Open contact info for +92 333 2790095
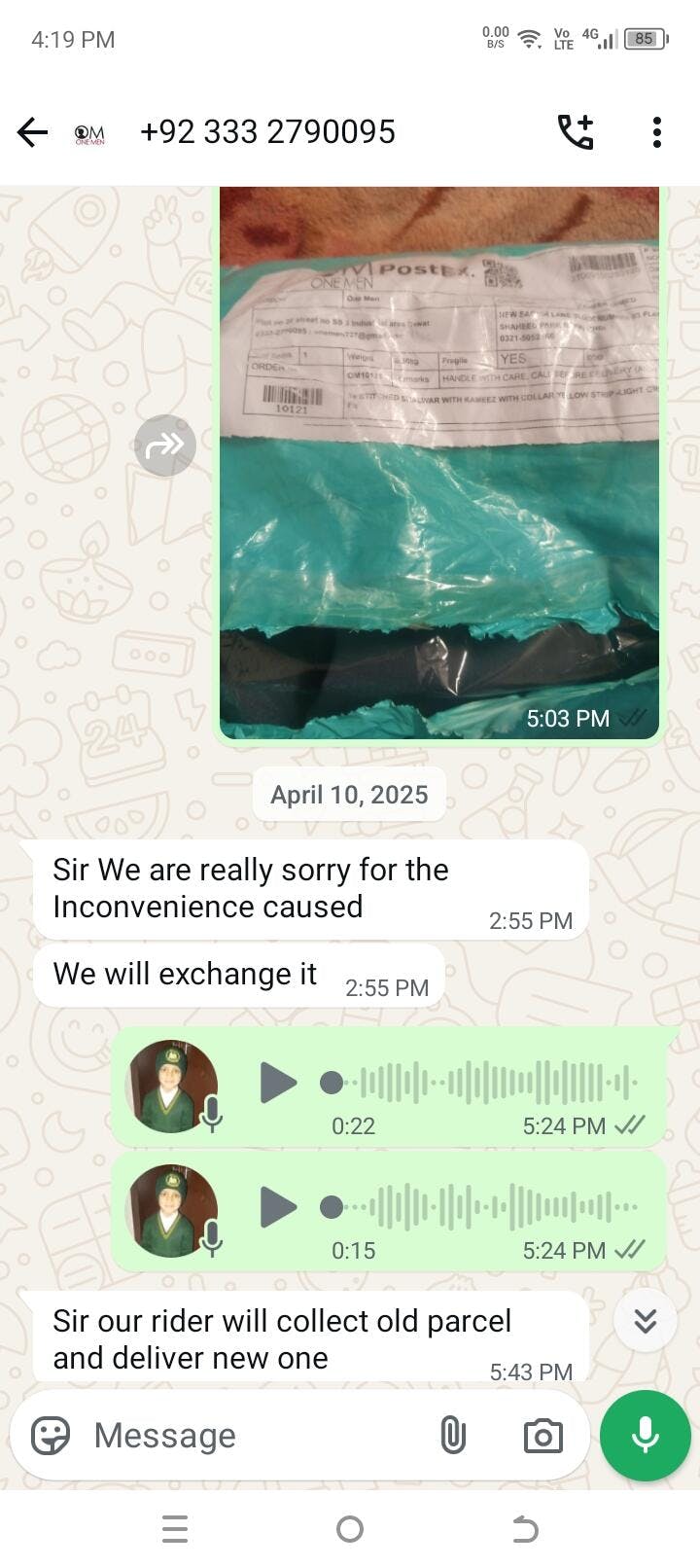The height and width of the screenshot is (1568, 700). coord(267,132)
